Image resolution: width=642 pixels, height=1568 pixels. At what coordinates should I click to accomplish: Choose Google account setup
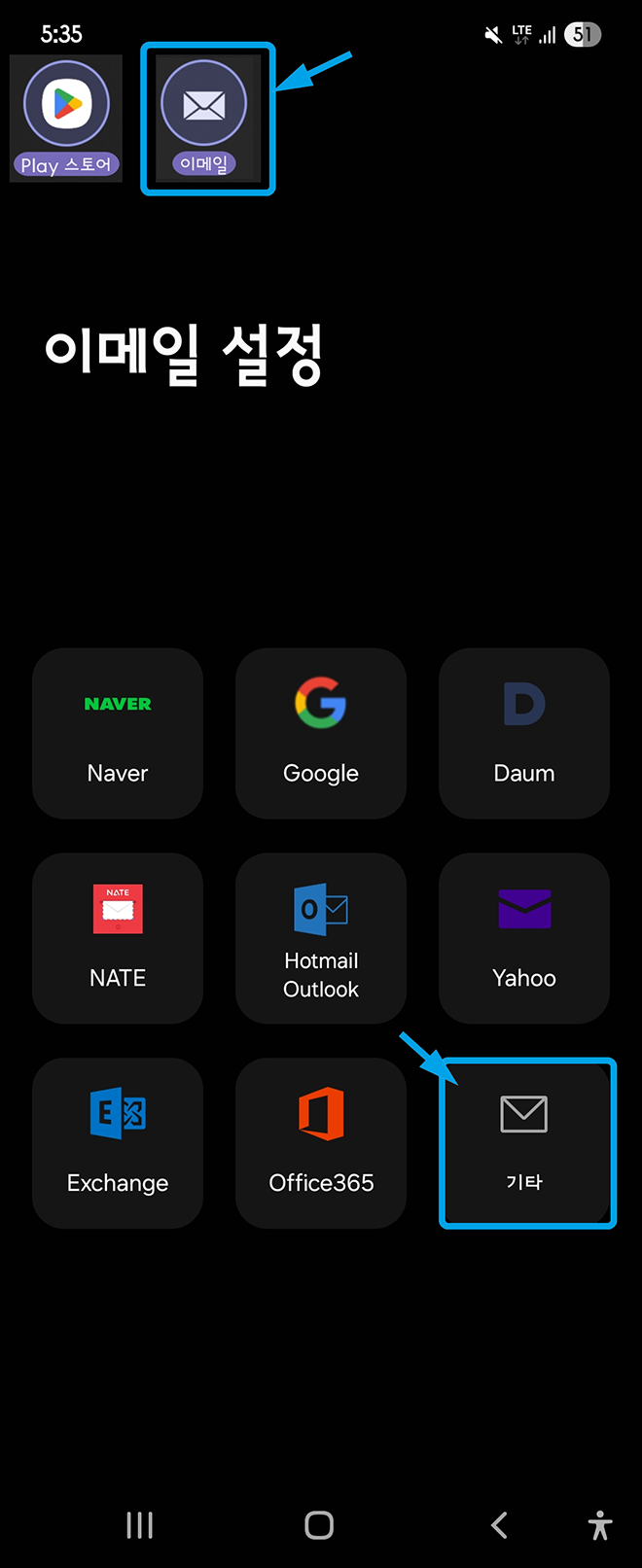(x=321, y=734)
